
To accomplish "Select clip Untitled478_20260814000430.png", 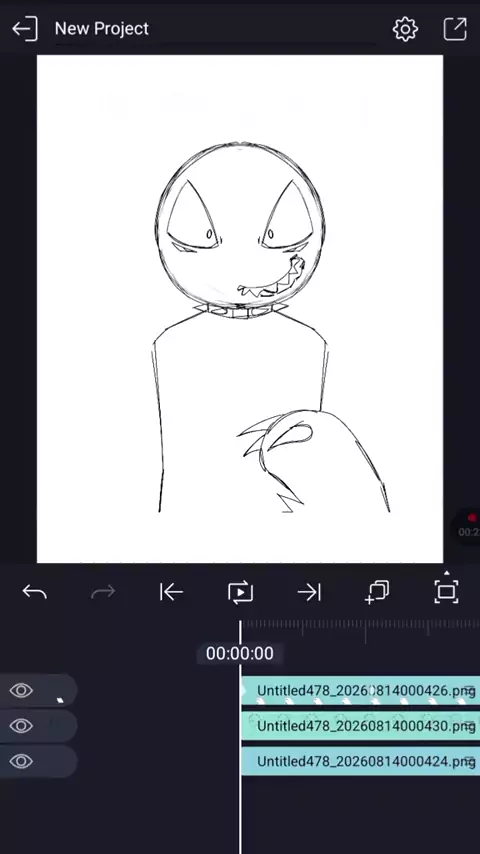I will point(361,726).
